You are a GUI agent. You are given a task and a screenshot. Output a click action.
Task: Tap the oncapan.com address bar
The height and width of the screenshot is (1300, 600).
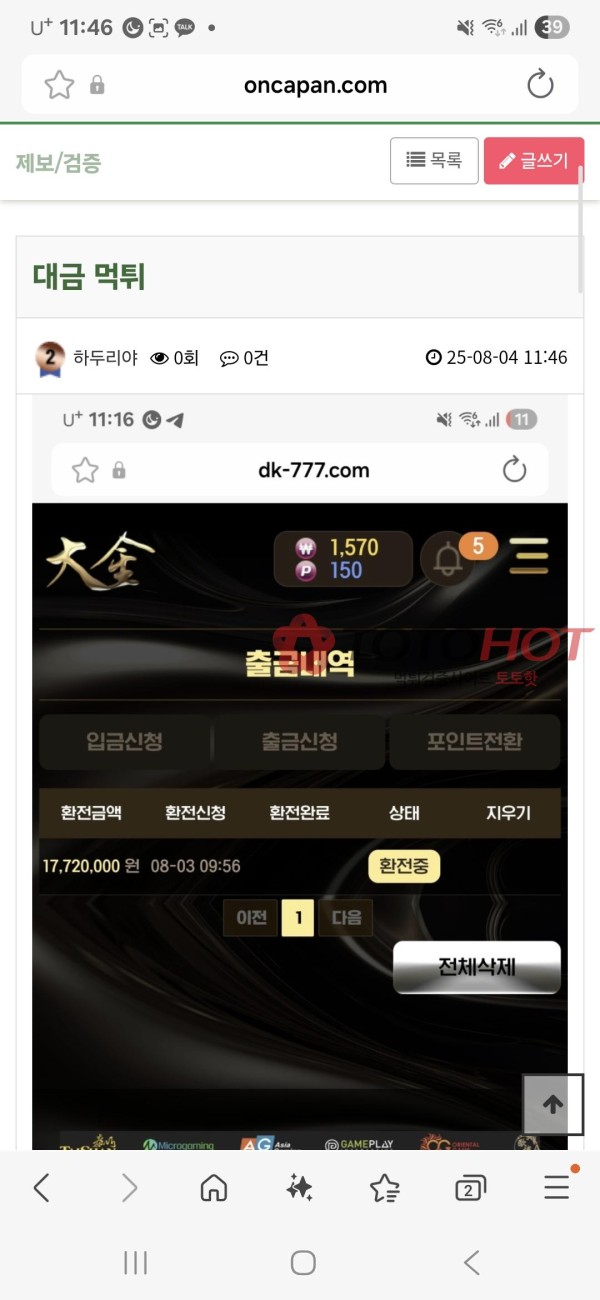315,86
